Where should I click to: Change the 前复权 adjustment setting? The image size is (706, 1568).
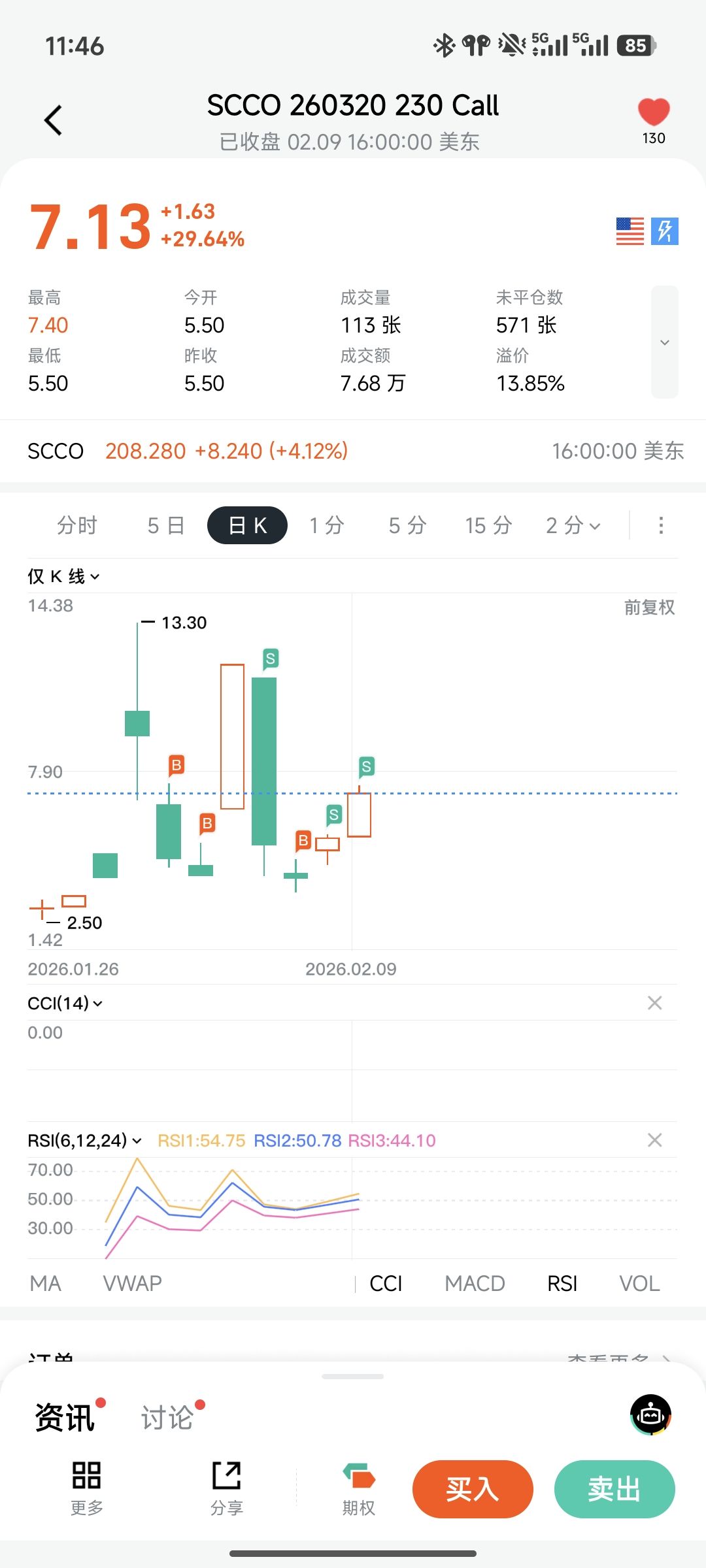pos(648,608)
